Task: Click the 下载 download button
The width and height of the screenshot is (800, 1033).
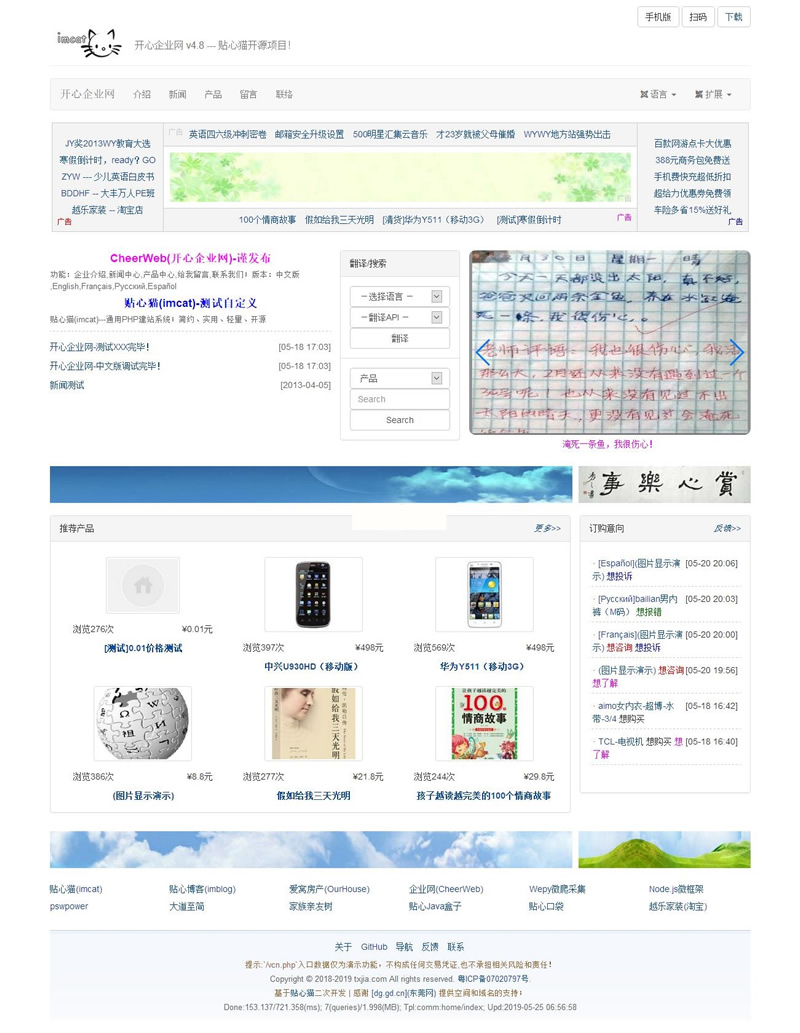Action: point(734,17)
